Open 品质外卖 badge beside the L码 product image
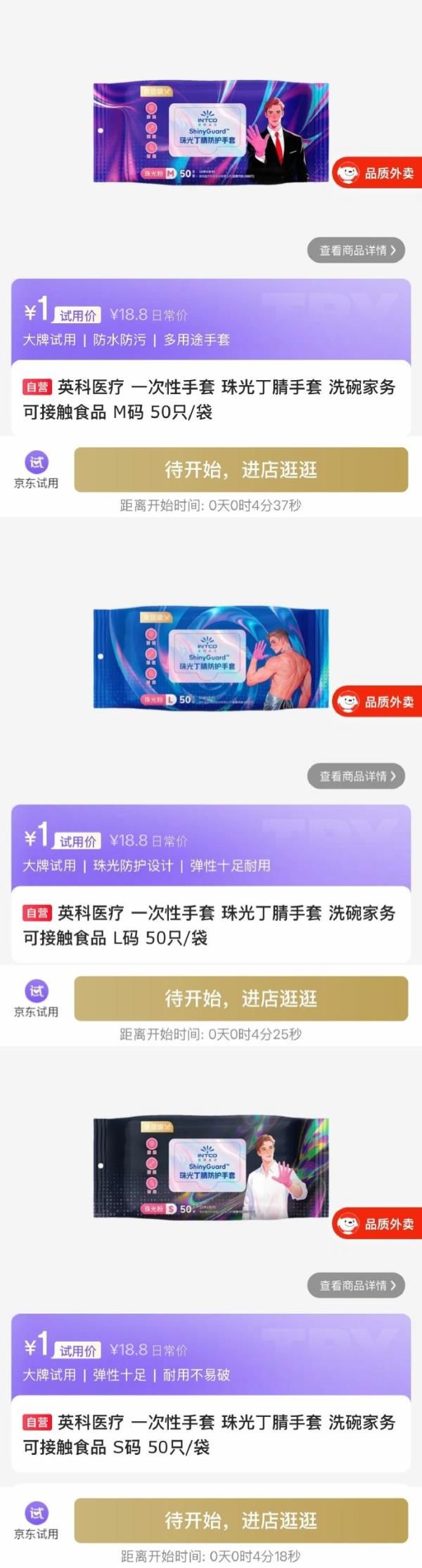This screenshot has width=422, height=1568. [377, 701]
